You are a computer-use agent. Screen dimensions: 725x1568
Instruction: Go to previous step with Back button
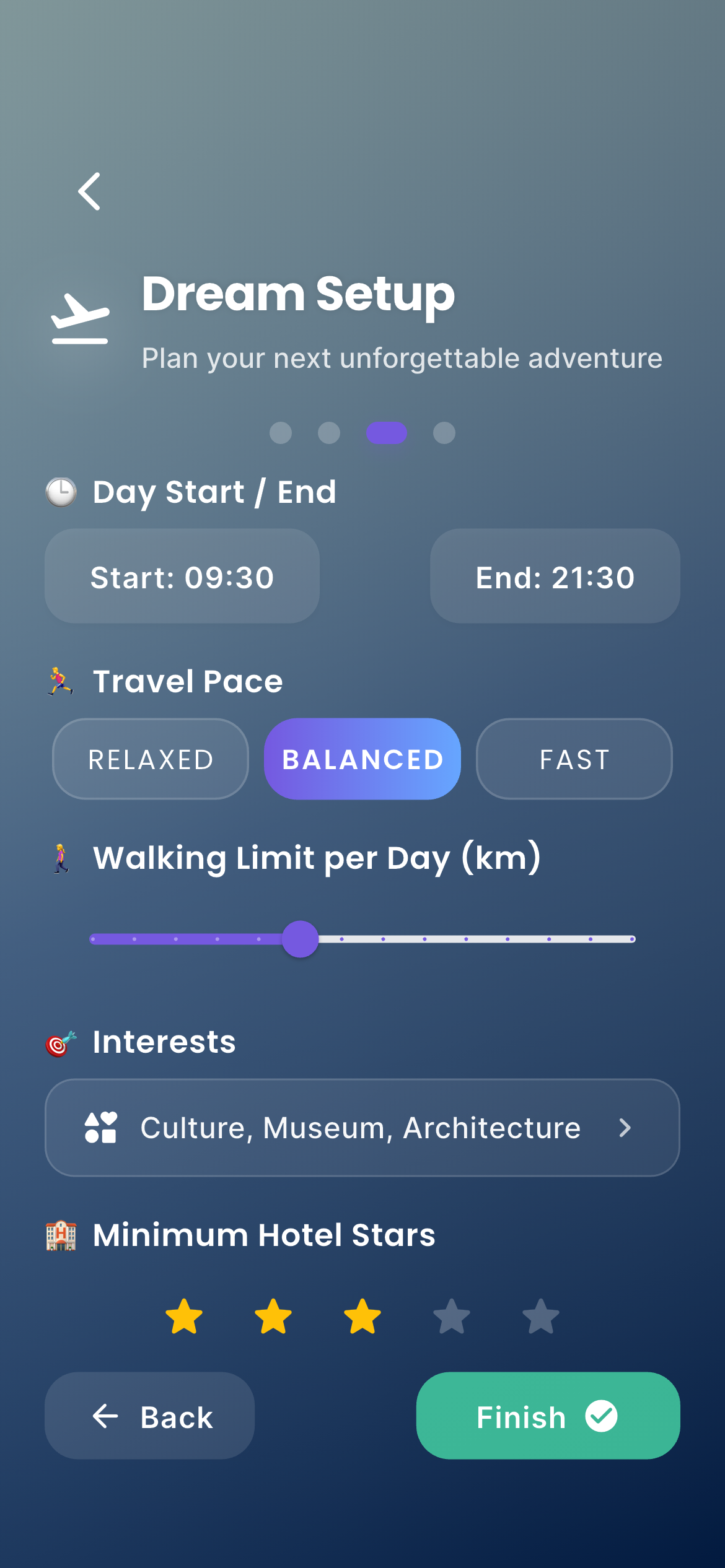150,1416
